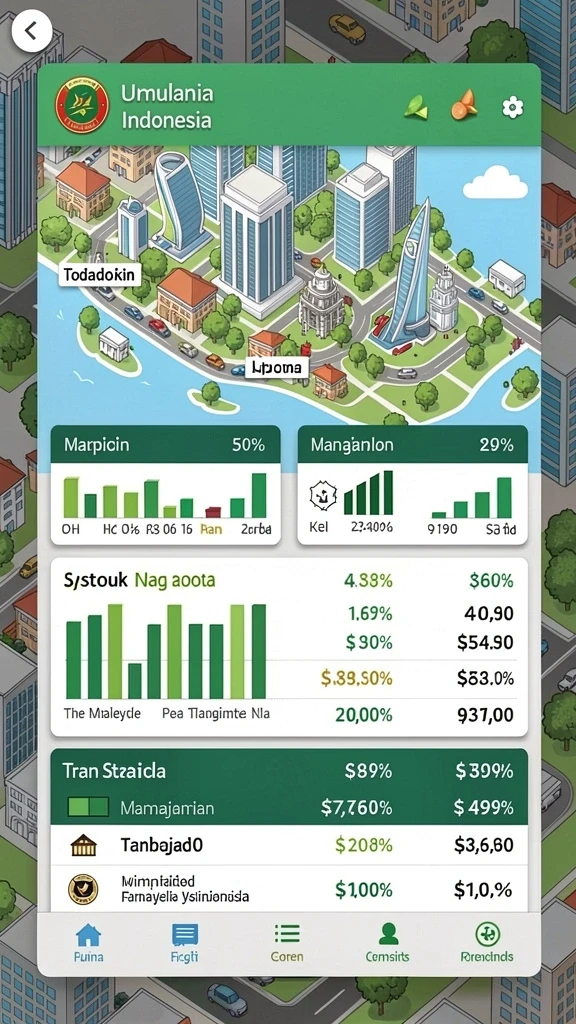Viewport: 576px width, 1024px height.
Task: Open the Tanbajad0 row
Action: pos(289,845)
